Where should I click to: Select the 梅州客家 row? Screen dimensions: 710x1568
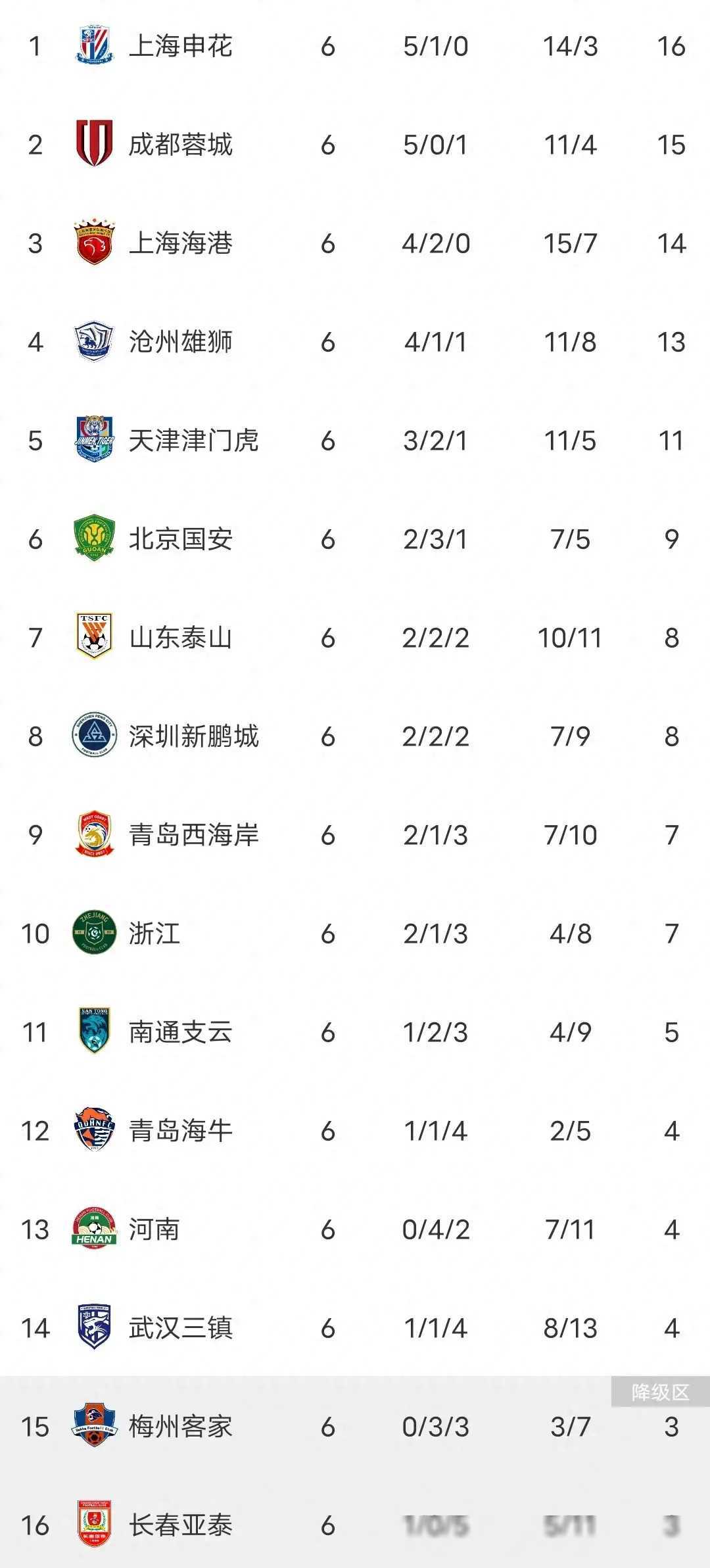[x=355, y=1427]
